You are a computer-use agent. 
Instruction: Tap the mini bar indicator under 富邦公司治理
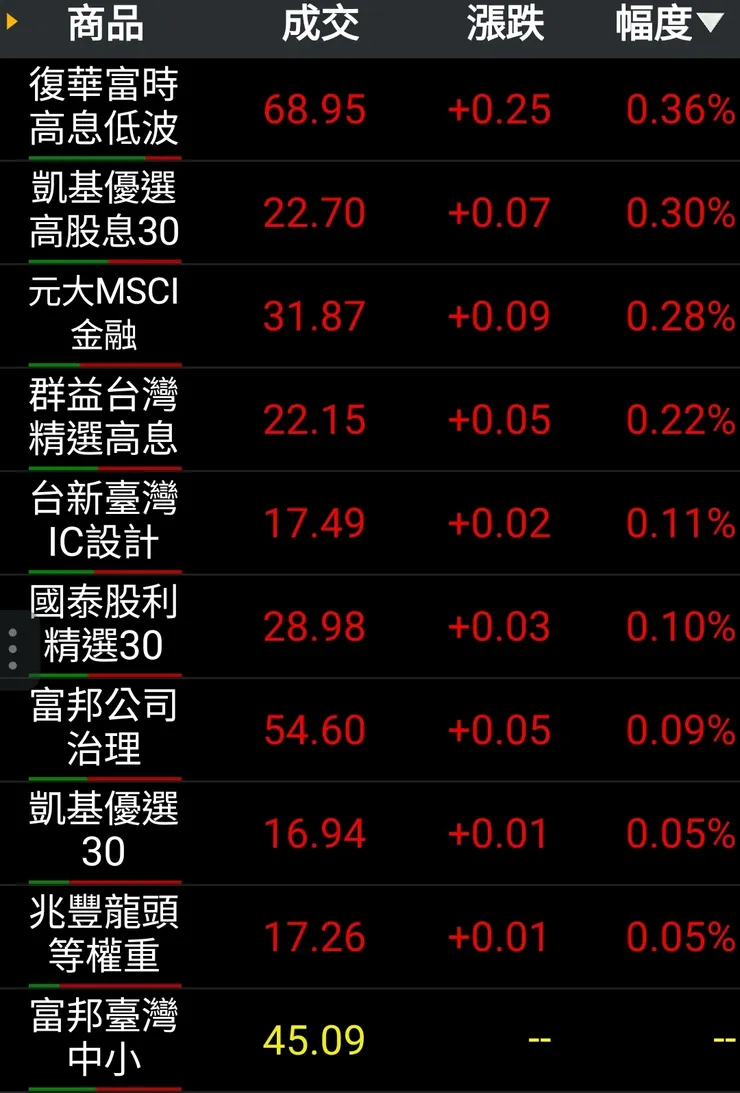[x=103, y=776]
